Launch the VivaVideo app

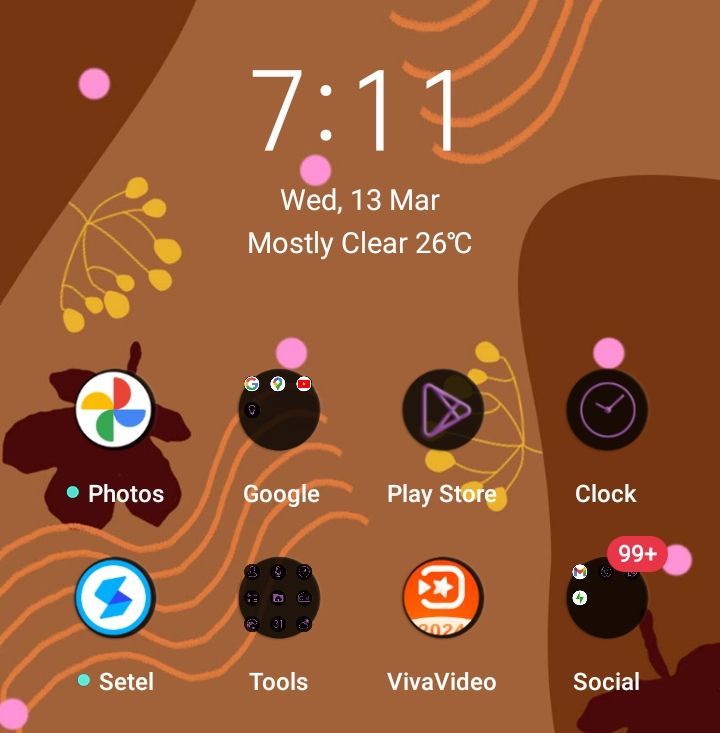pyautogui.click(x=442, y=598)
